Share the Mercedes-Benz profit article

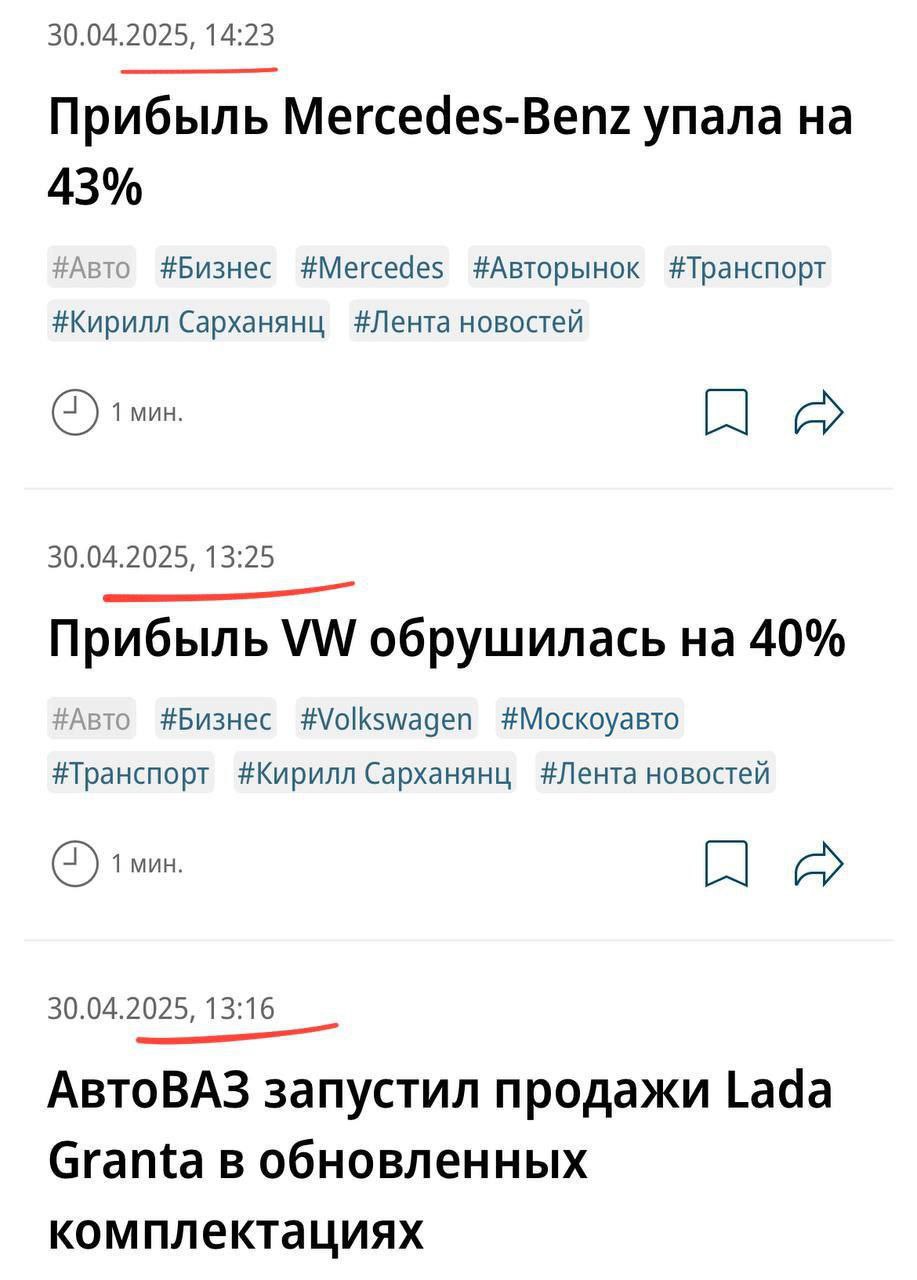pyautogui.click(x=819, y=412)
